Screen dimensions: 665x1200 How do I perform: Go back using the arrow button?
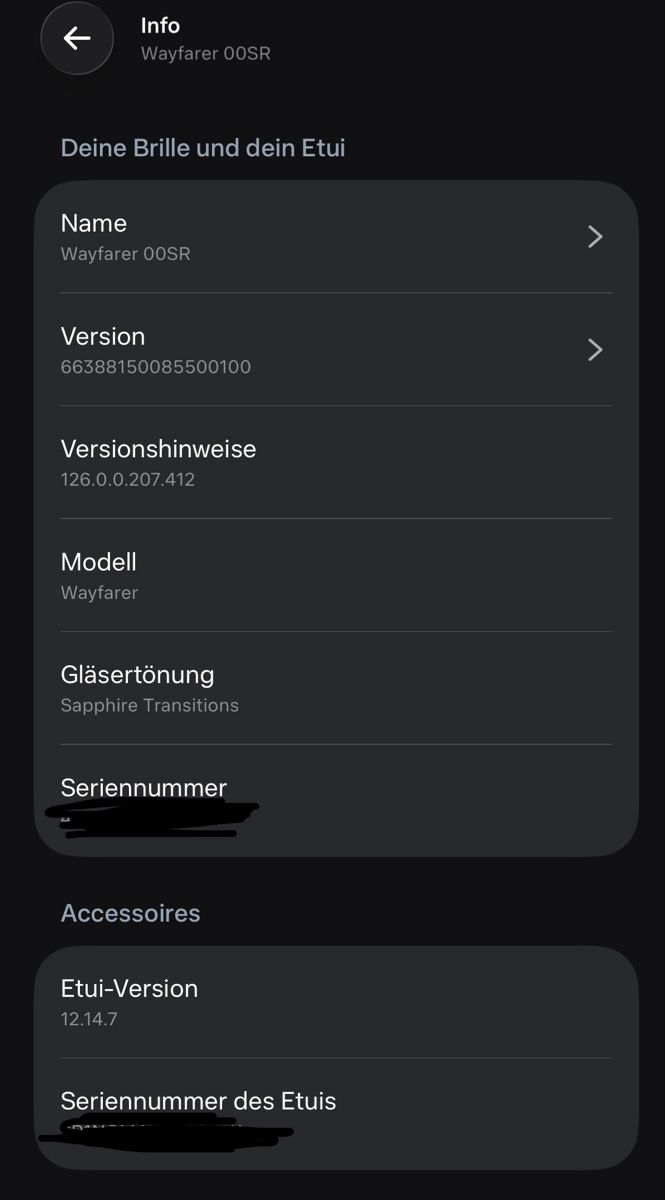(x=77, y=38)
